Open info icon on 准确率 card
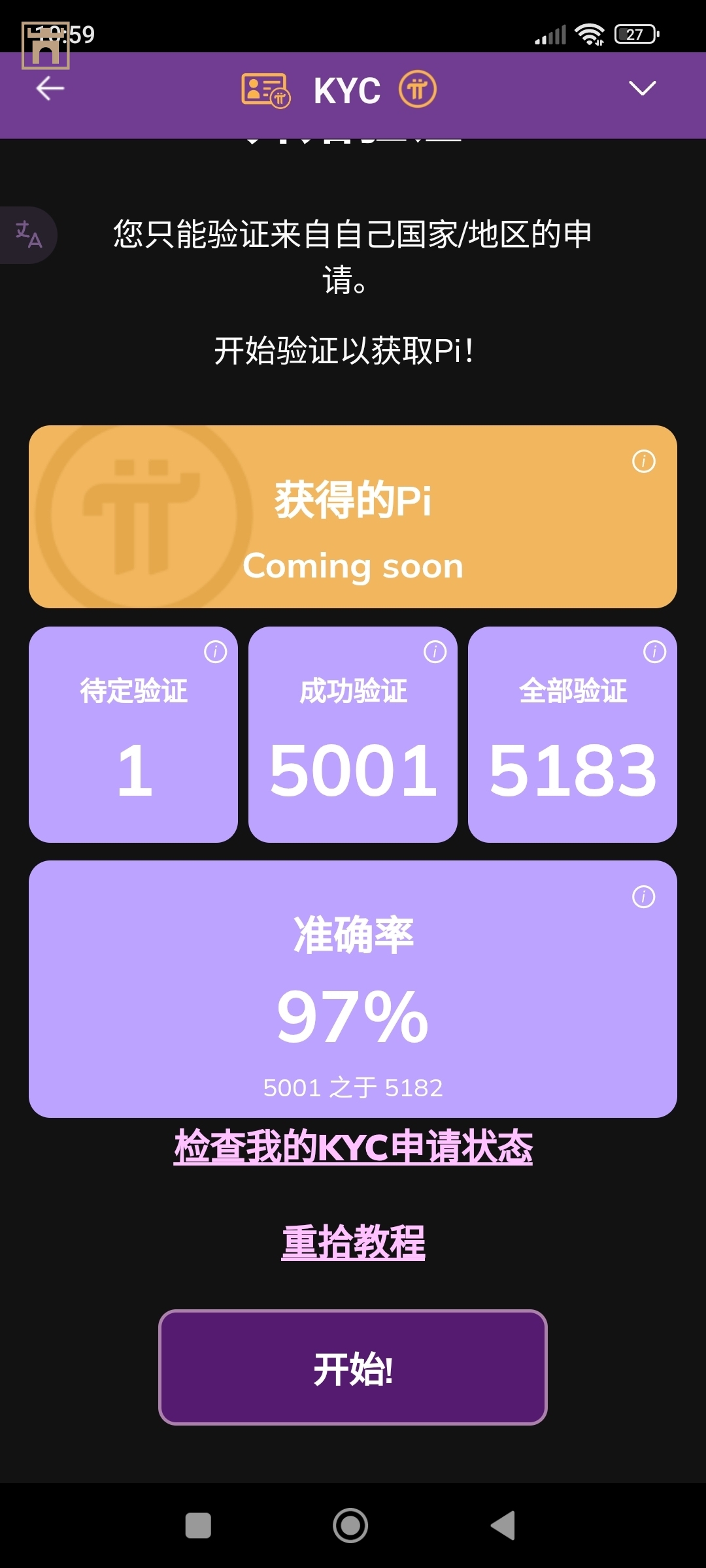 tap(643, 896)
